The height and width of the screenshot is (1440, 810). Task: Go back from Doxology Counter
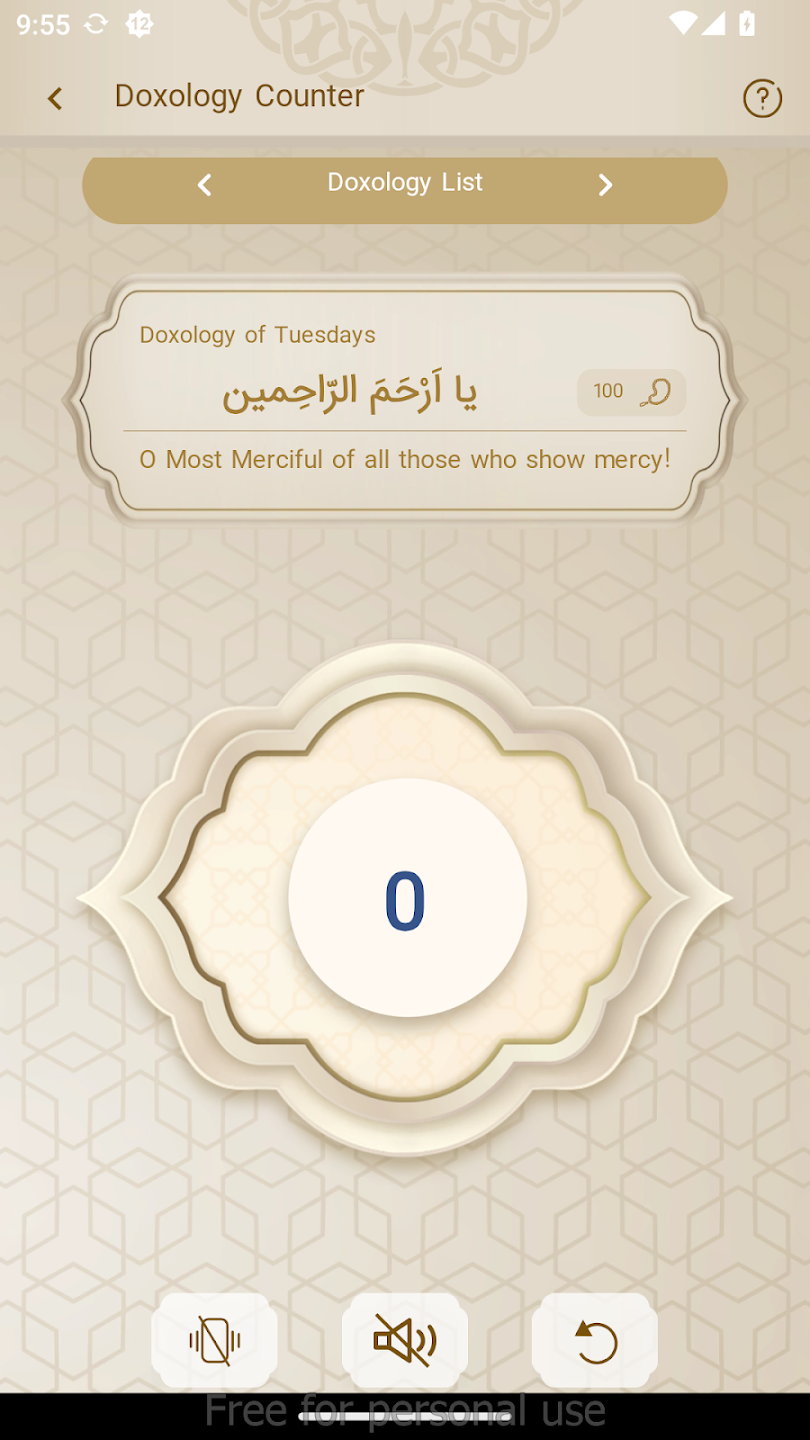[55, 98]
